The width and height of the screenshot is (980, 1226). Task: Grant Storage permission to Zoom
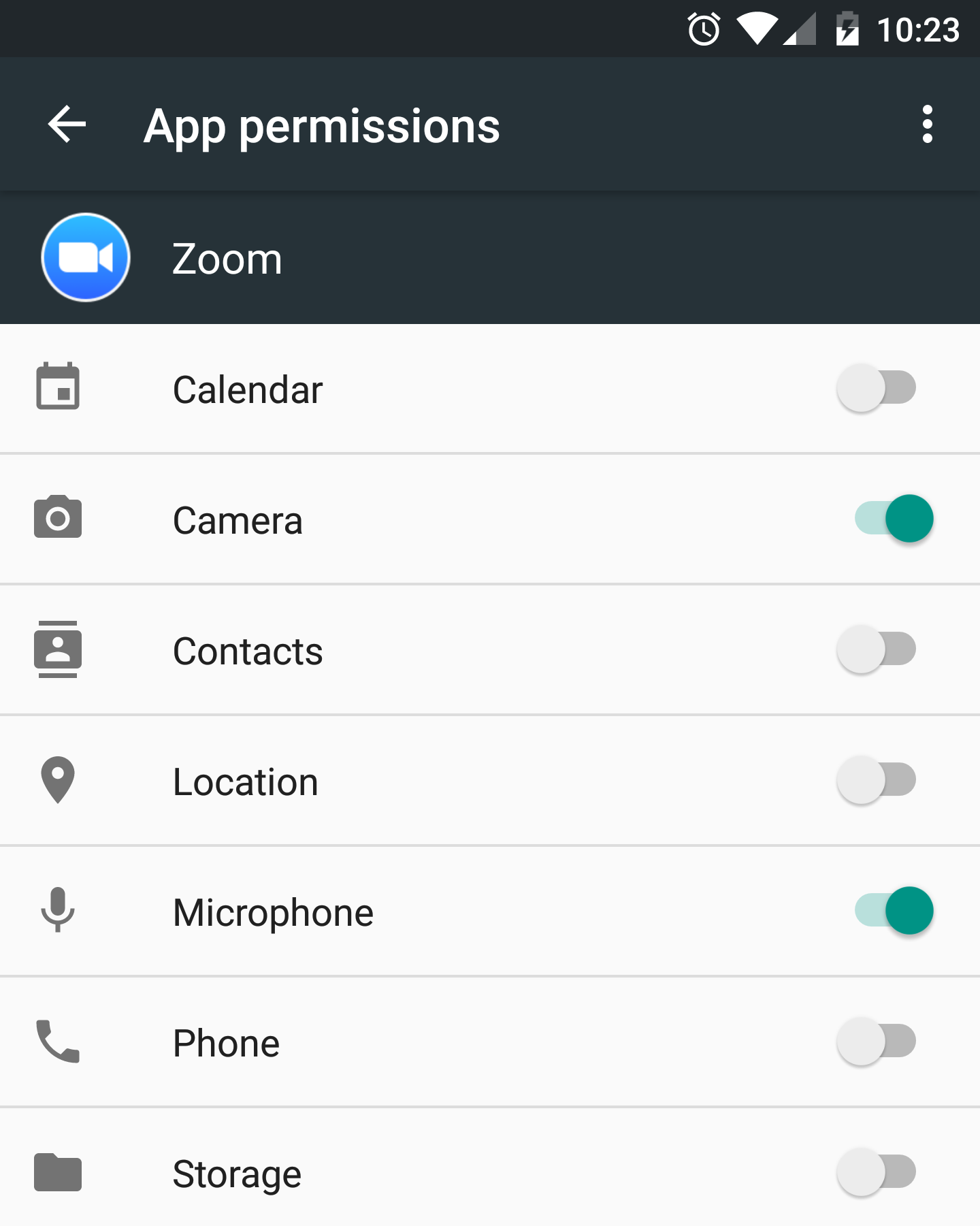[x=877, y=1172]
